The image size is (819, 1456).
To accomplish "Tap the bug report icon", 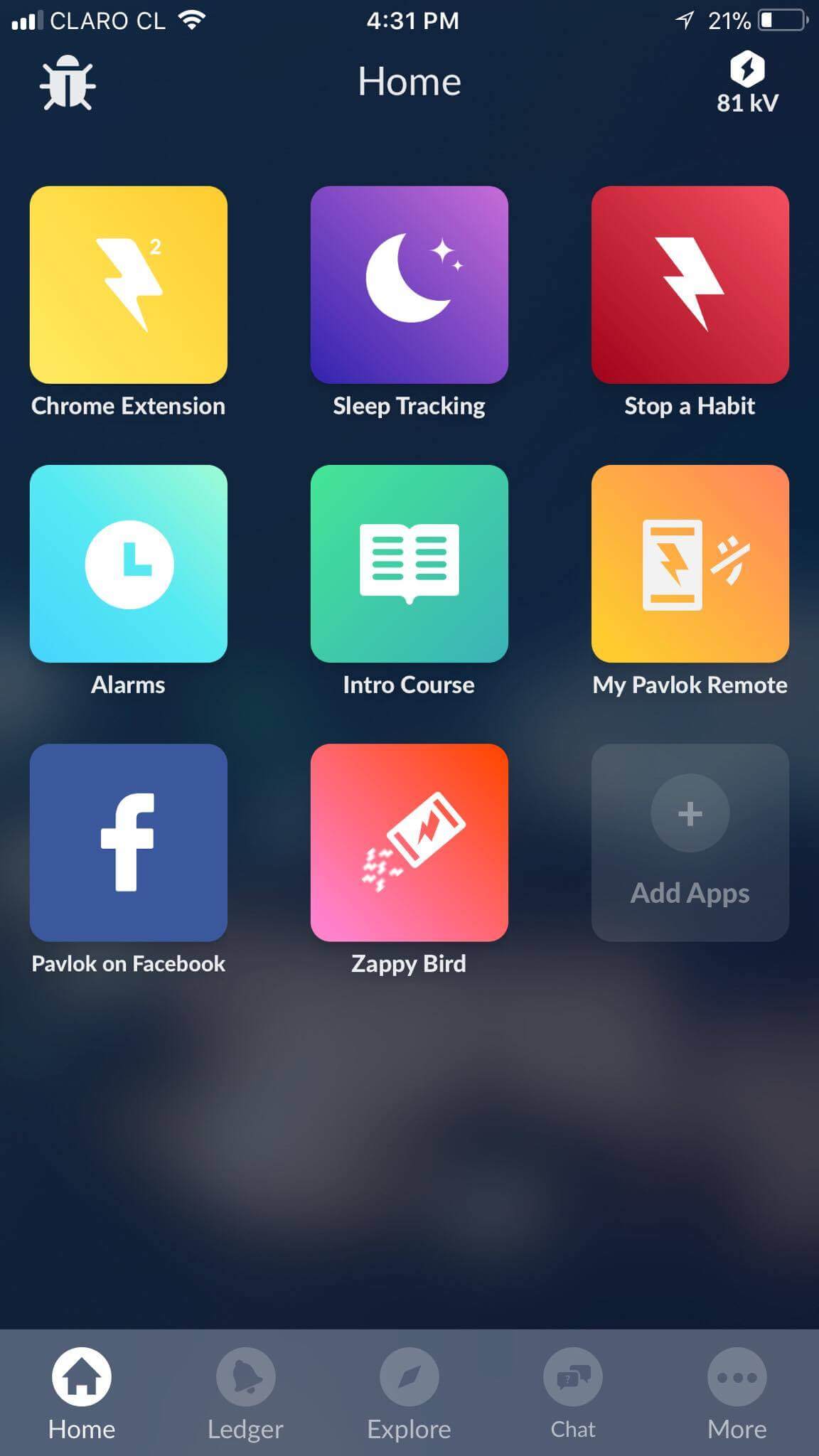I will pos(68,83).
